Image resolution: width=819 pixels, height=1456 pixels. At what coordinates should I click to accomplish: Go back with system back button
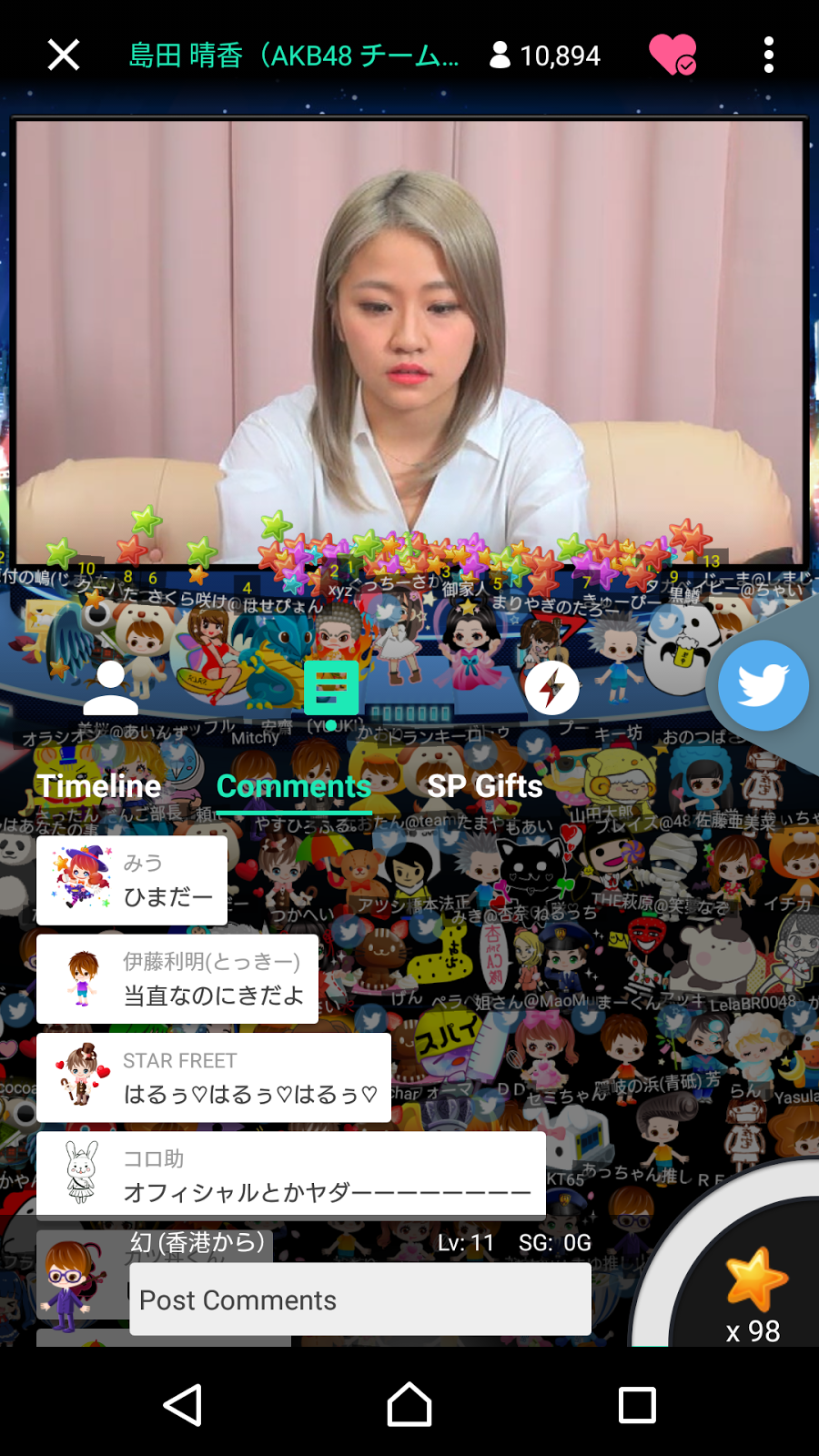pos(182,1405)
